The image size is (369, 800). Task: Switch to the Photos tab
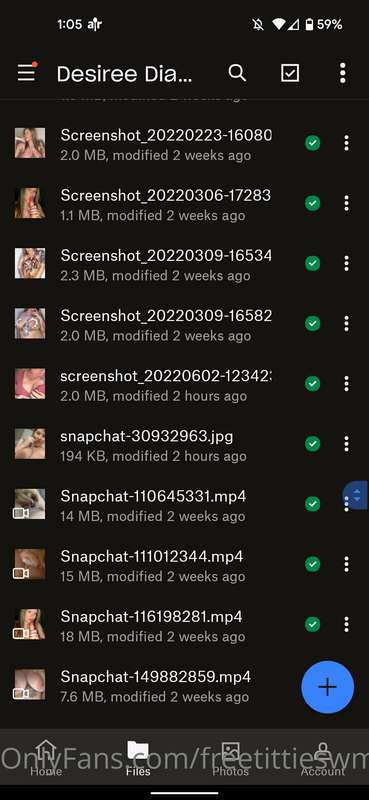pyautogui.click(x=230, y=757)
